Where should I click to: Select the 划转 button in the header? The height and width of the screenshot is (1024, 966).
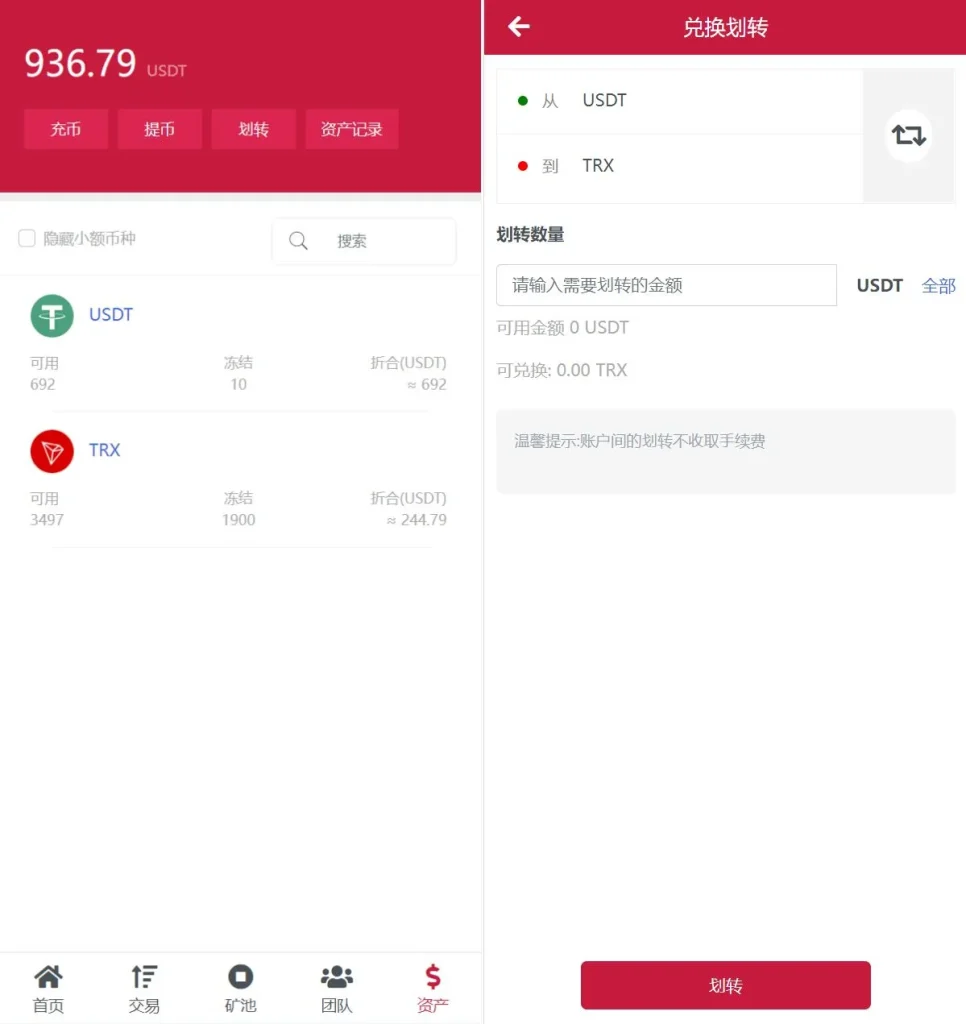tap(254, 129)
